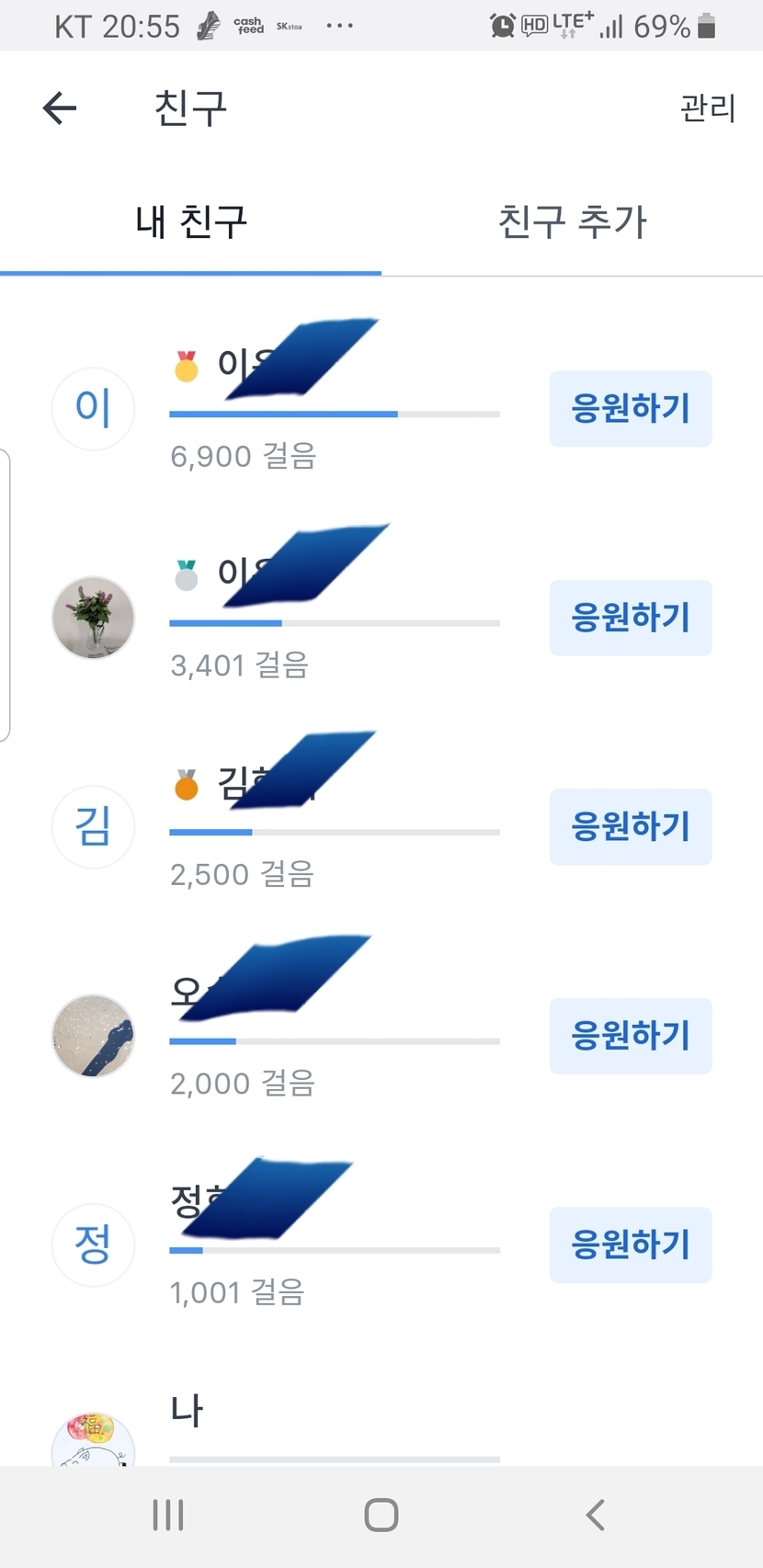Tap 응원하기 for the 3,401 걸음 friend
This screenshot has width=763, height=1568.
(x=630, y=617)
